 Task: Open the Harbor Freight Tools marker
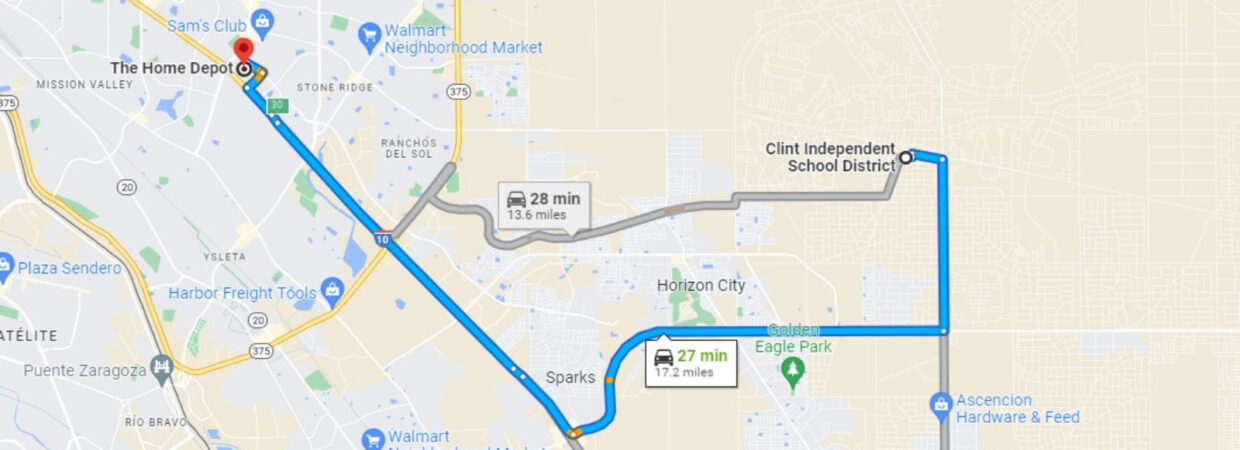coord(332,293)
